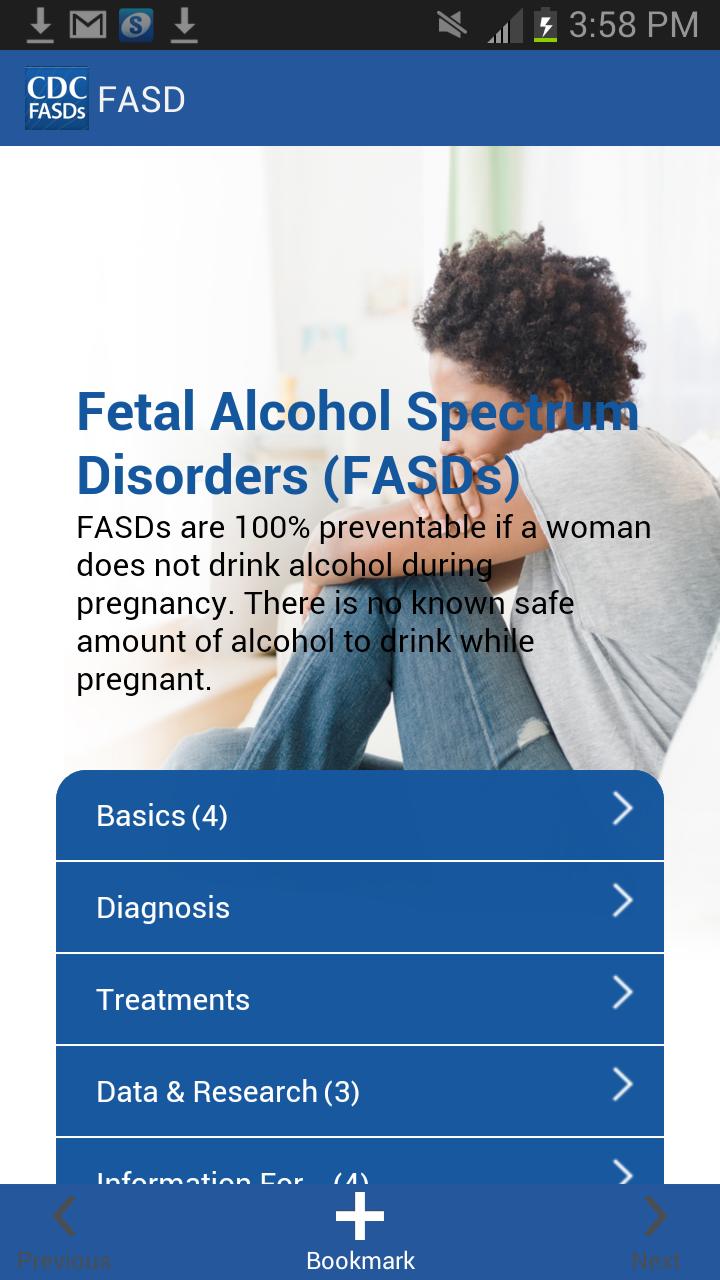Screen dimensions: 720x1280
Task: Bookmark this FASD page
Action: tap(360, 1232)
